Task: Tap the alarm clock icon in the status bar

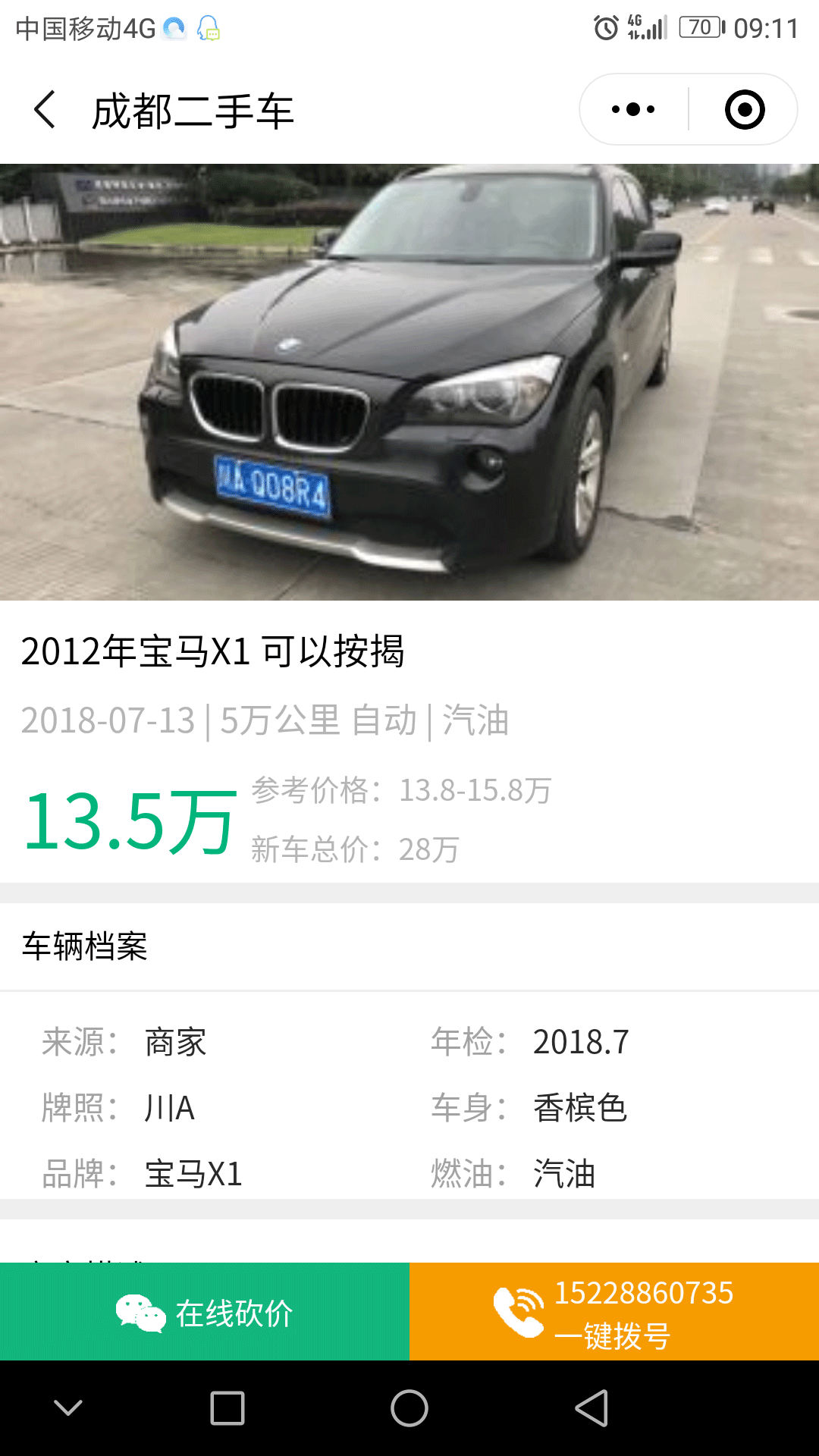Action: point(604,25)
